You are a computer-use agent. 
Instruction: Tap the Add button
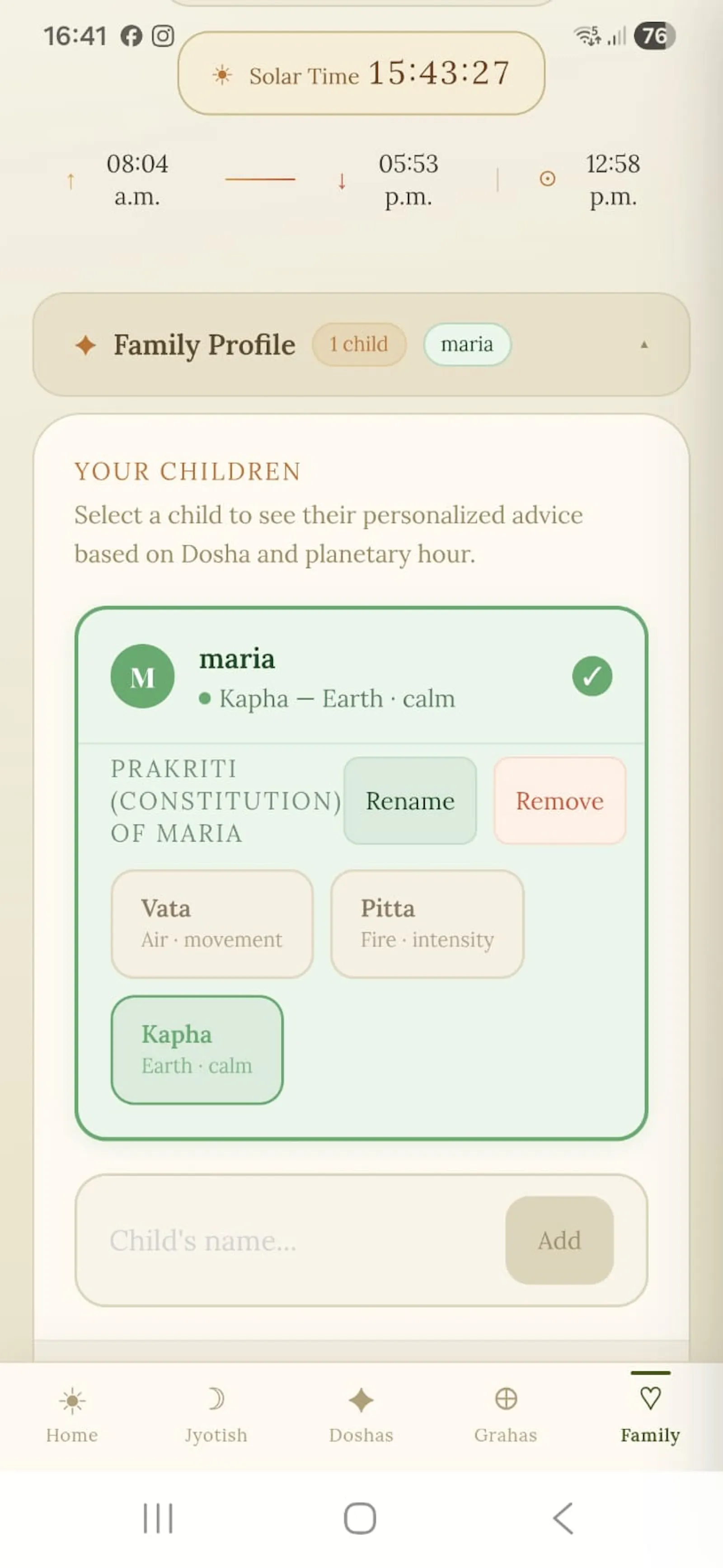[559, 1240]
